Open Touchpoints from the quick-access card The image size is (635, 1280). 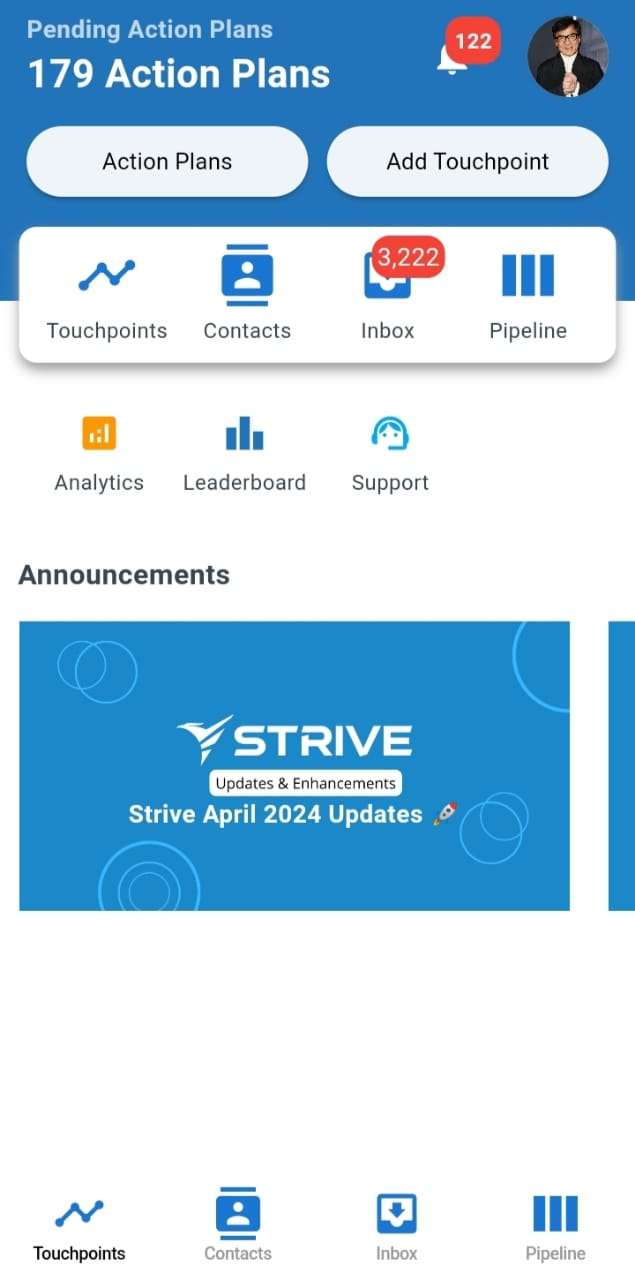point(107,296)
